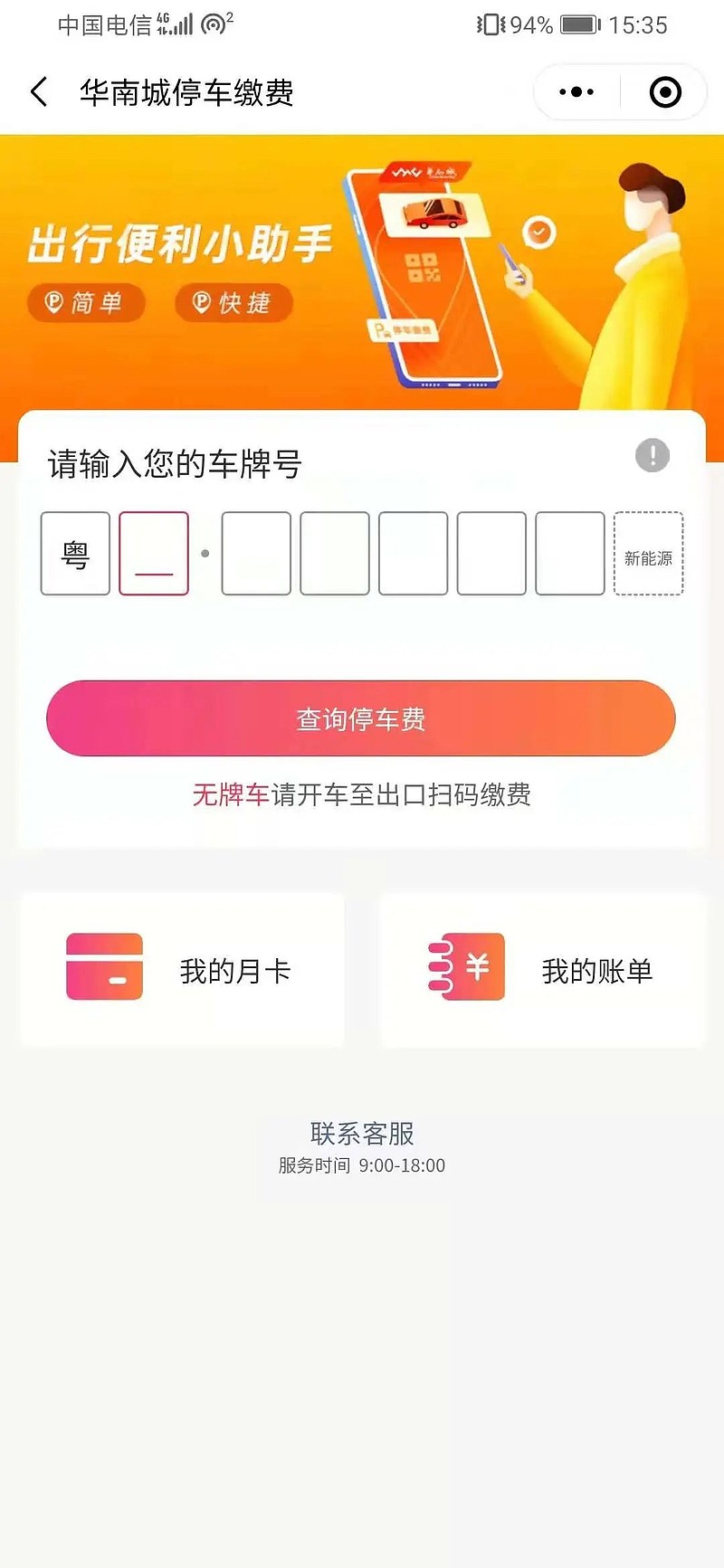Select the 我的月卡 card icon
The width and height of the screenshot is (724, 1568).
(x=104, y=968)
